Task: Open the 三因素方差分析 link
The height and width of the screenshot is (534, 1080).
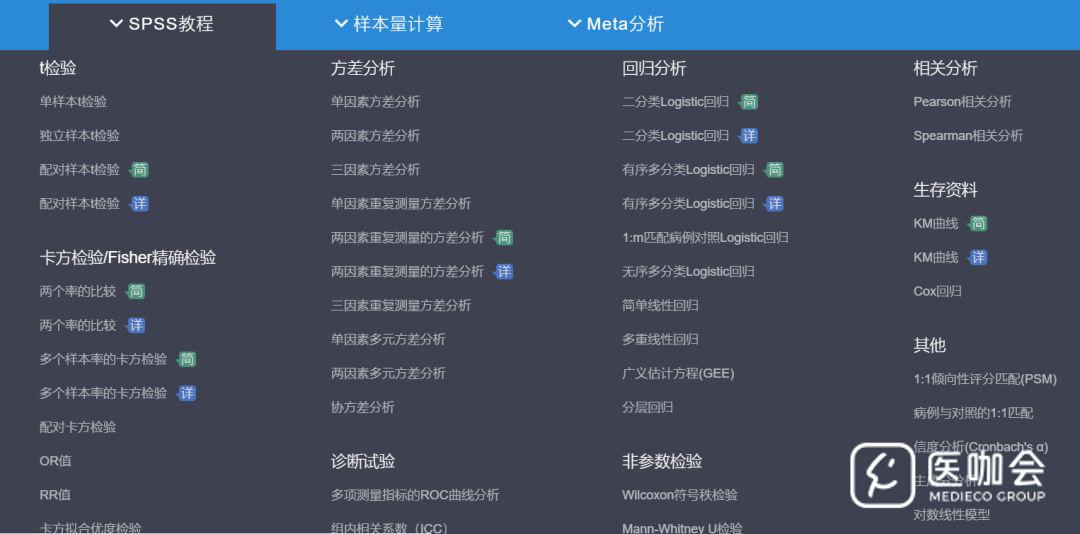Action: (375, 170)
